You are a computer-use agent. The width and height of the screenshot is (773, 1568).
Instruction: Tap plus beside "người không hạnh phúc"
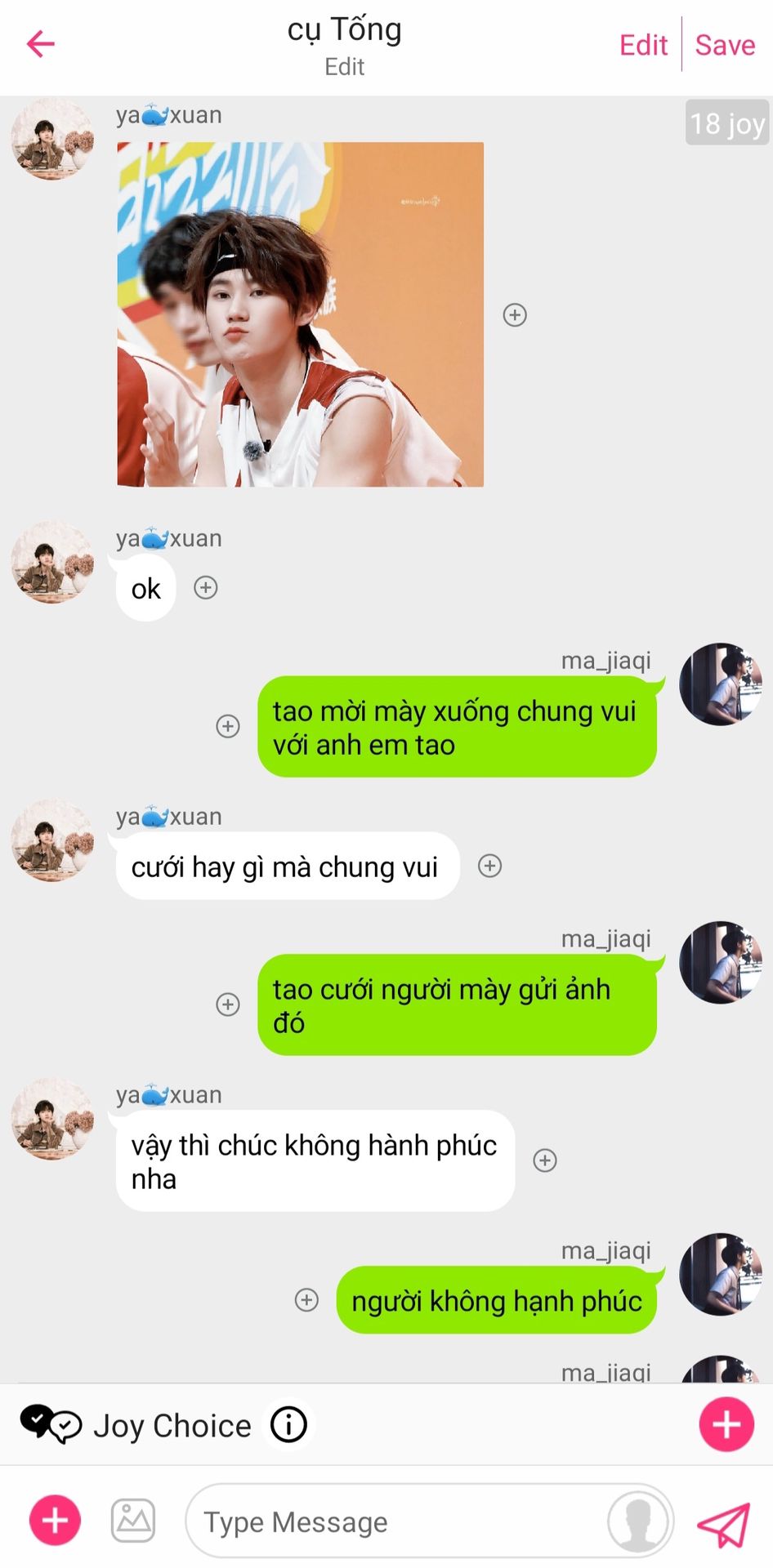(306, 1299)
